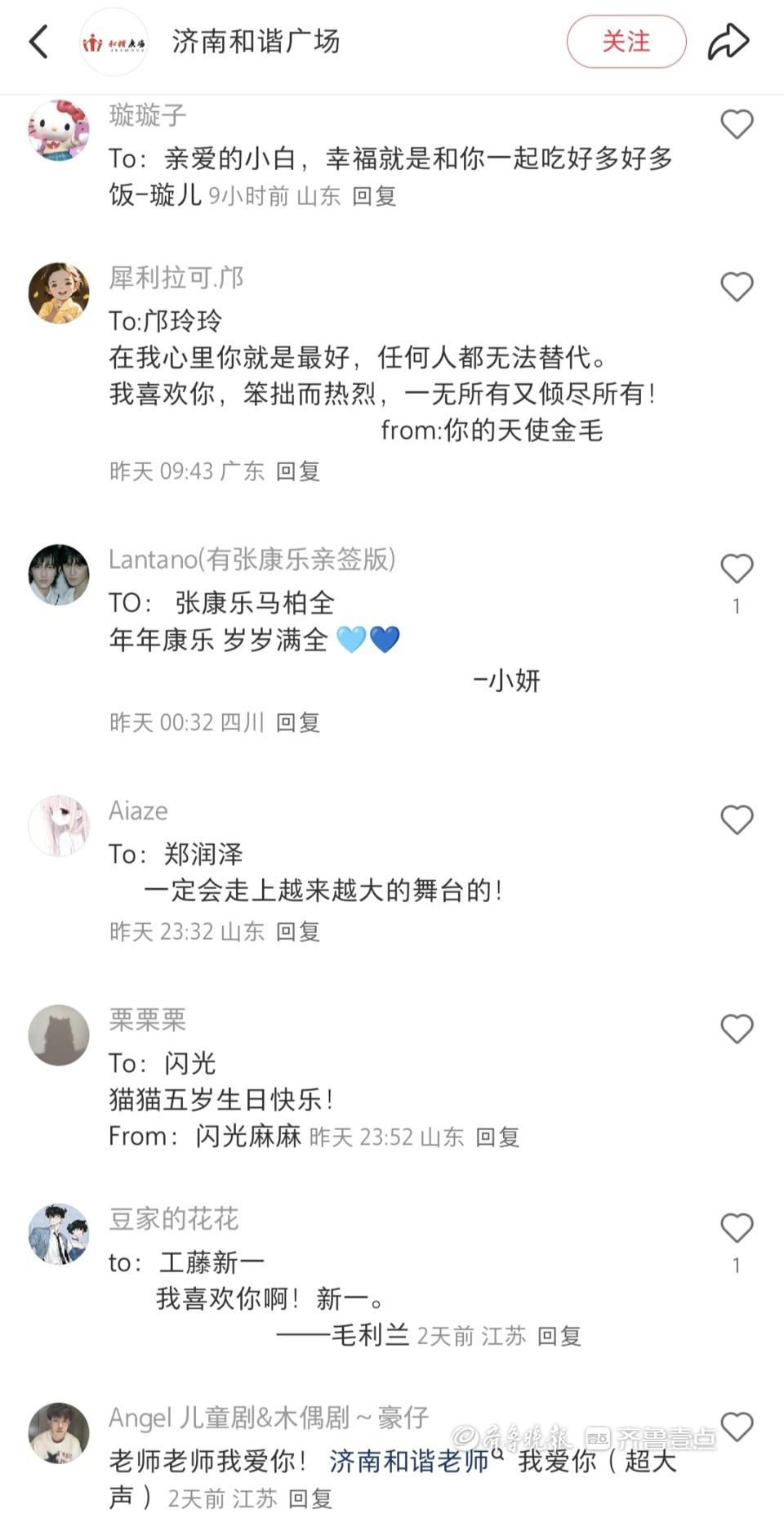
Task: Reply to 豆家的花花's comment
Action: [559, 1336]
